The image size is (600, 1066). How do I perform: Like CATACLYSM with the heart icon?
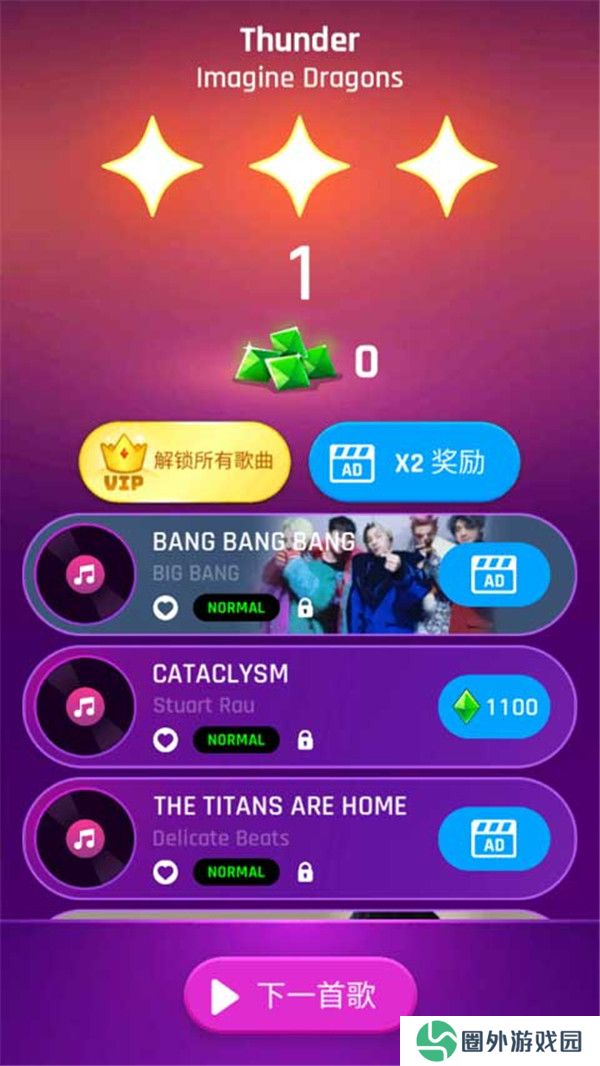166,740
